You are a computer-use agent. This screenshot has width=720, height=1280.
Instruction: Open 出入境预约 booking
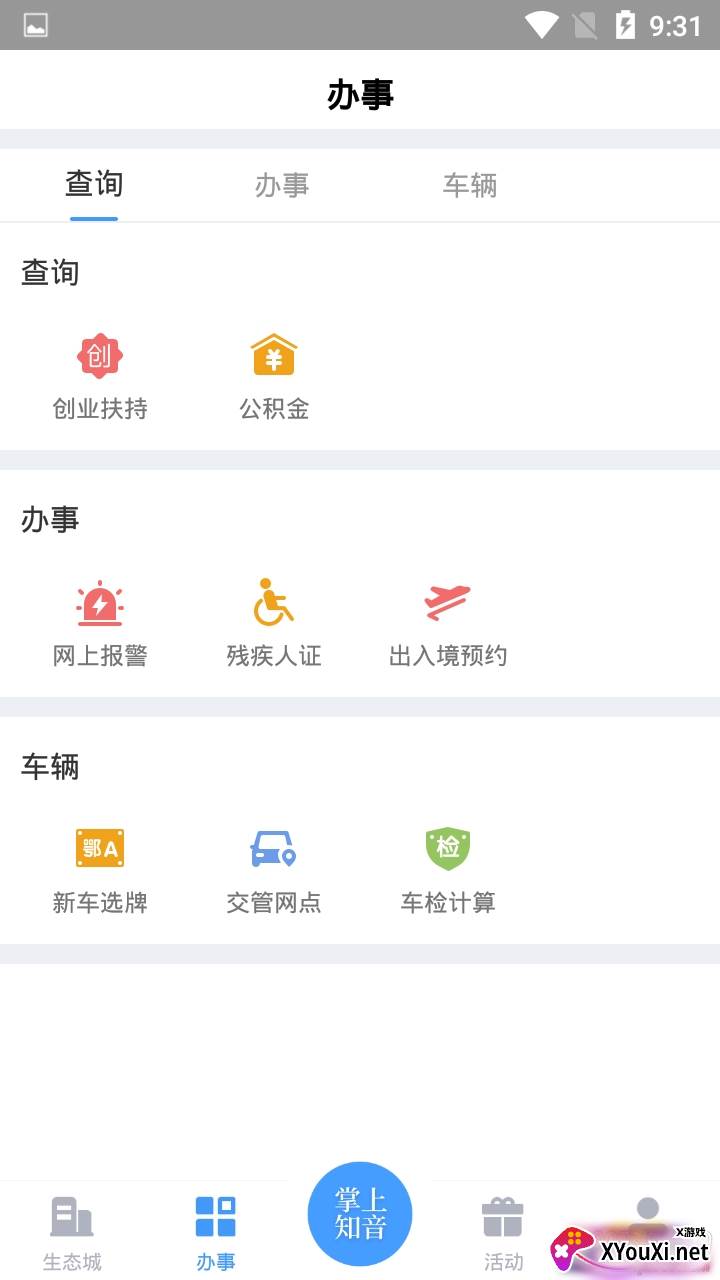(x=448, y=624)
